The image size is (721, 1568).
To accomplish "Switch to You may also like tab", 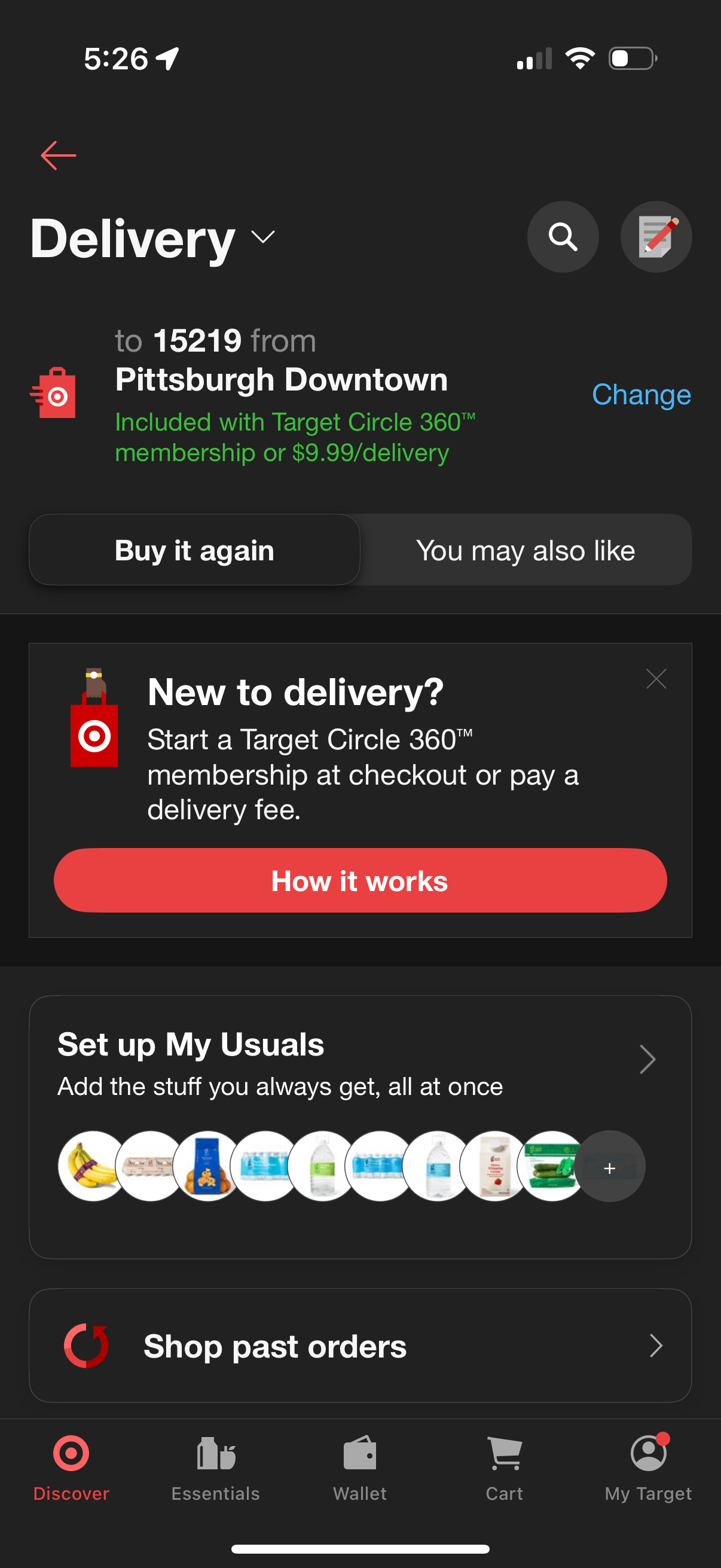I will point(526,550).
